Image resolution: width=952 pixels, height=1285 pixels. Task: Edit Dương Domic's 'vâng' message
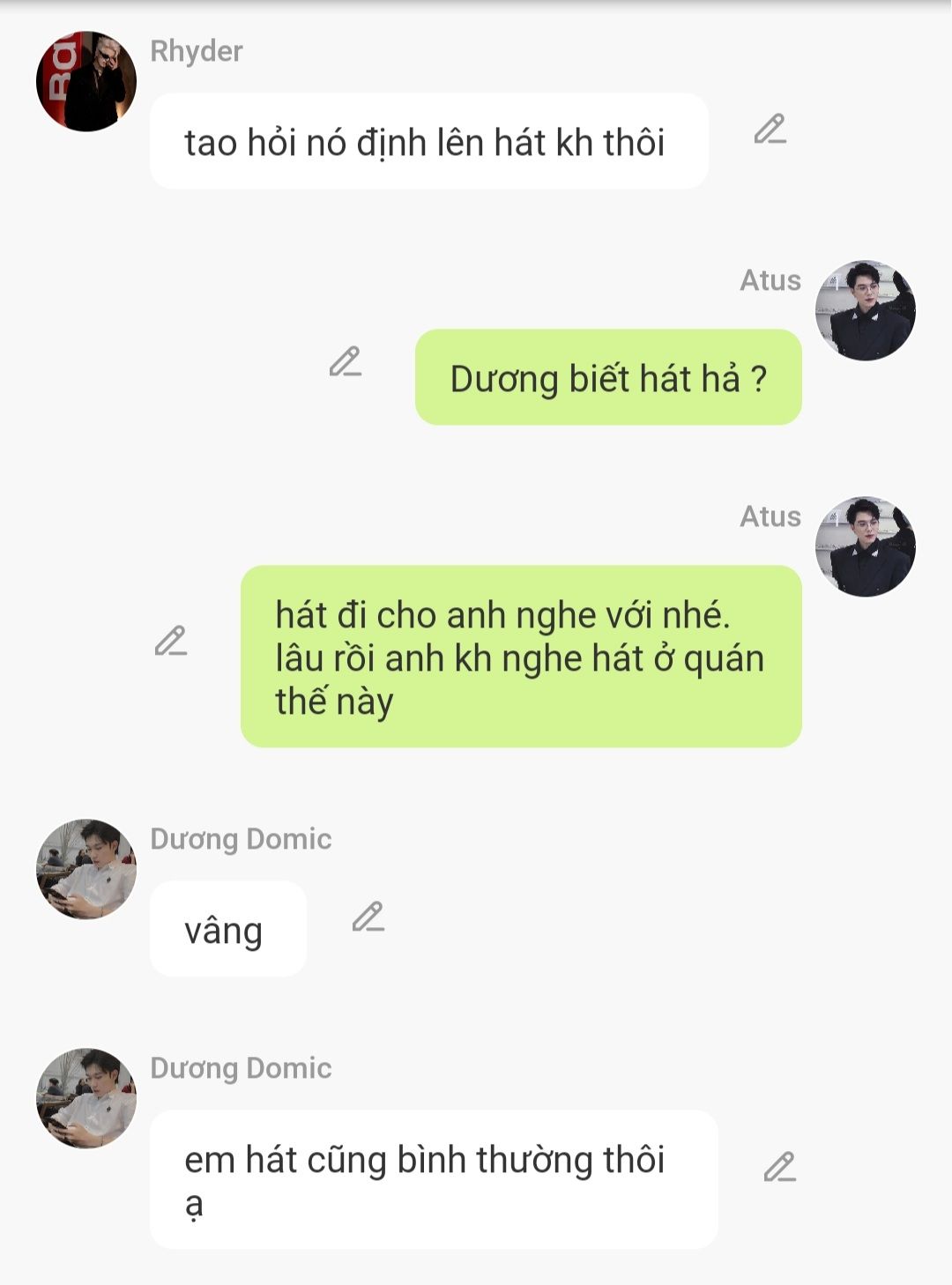tap(368, 917)
